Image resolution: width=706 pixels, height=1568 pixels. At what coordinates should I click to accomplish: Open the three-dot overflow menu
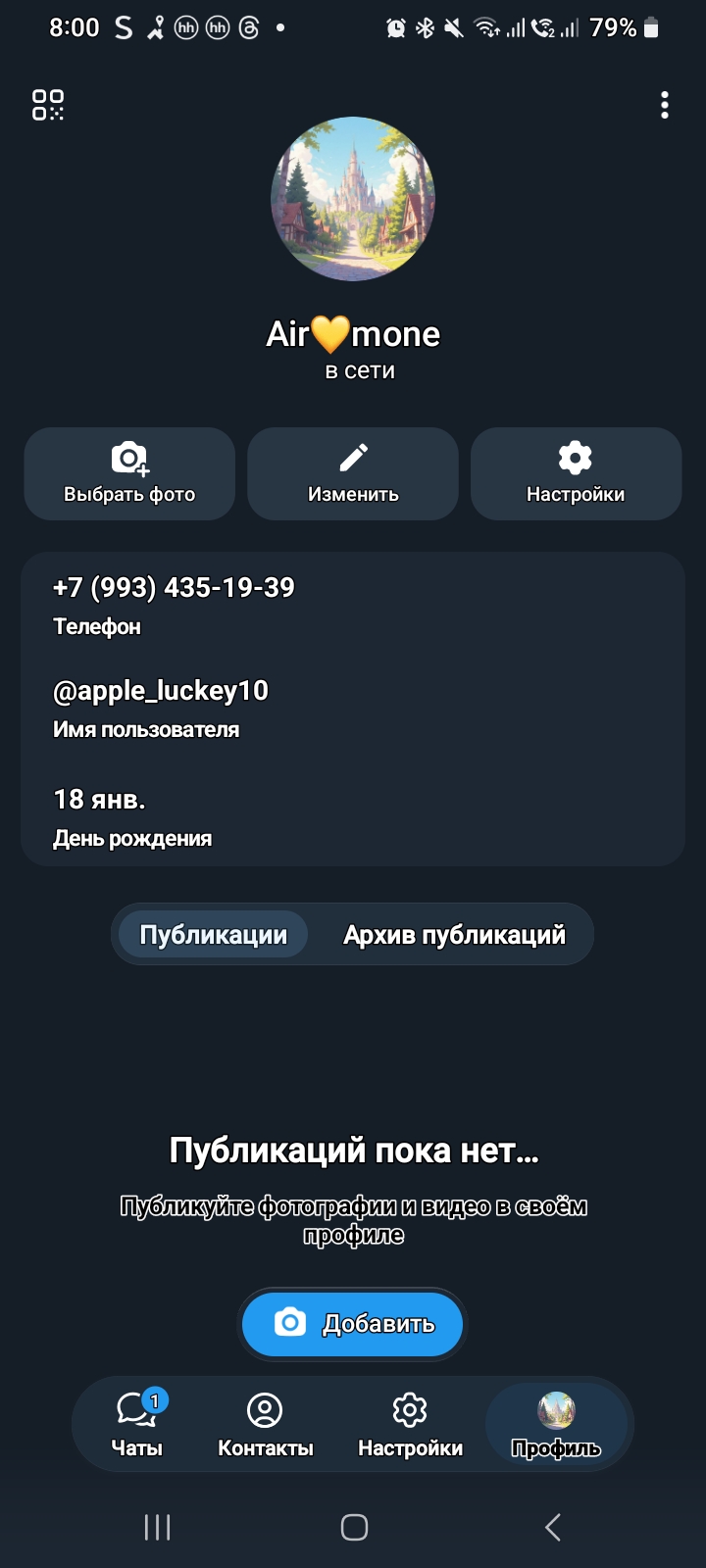pos(665,105)
